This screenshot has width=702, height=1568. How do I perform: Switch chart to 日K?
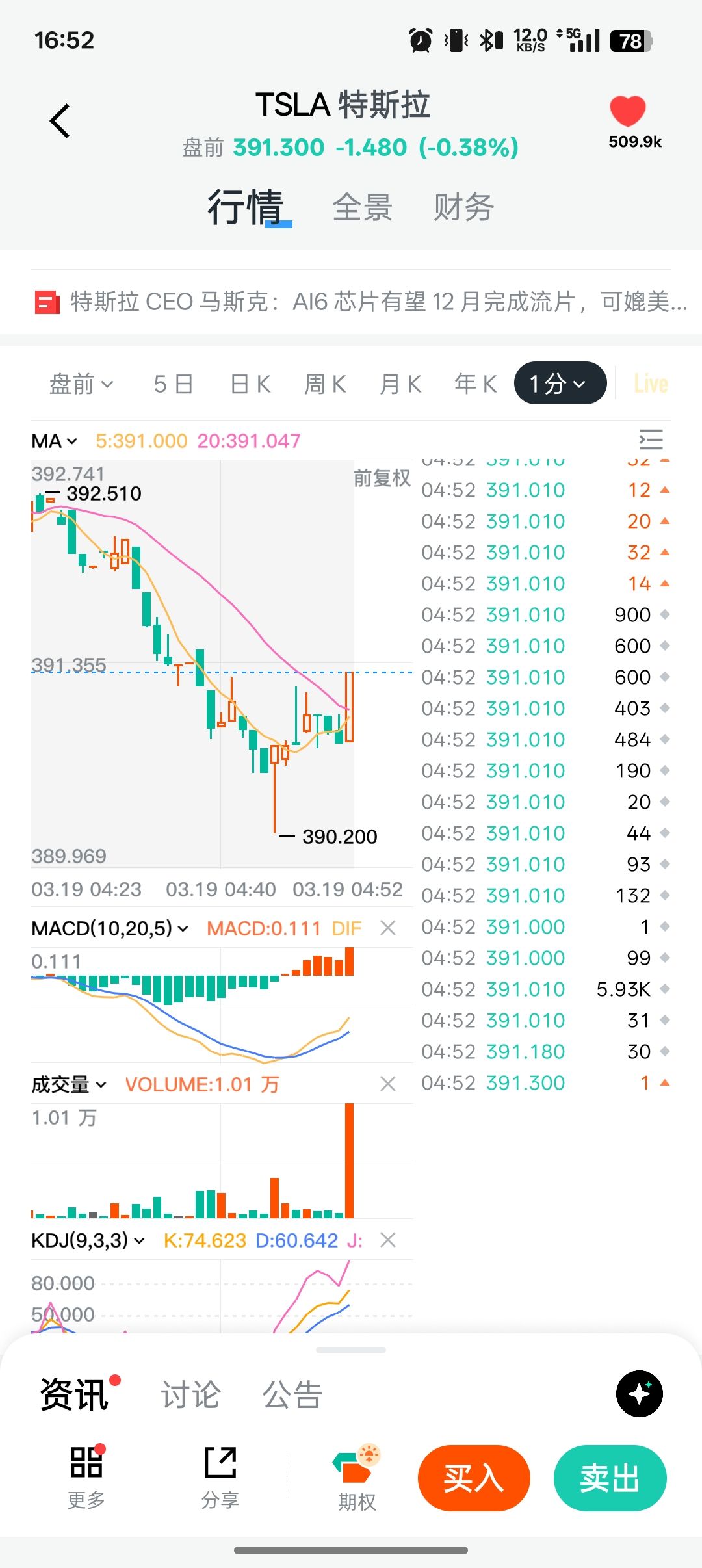tap(250, 384)
